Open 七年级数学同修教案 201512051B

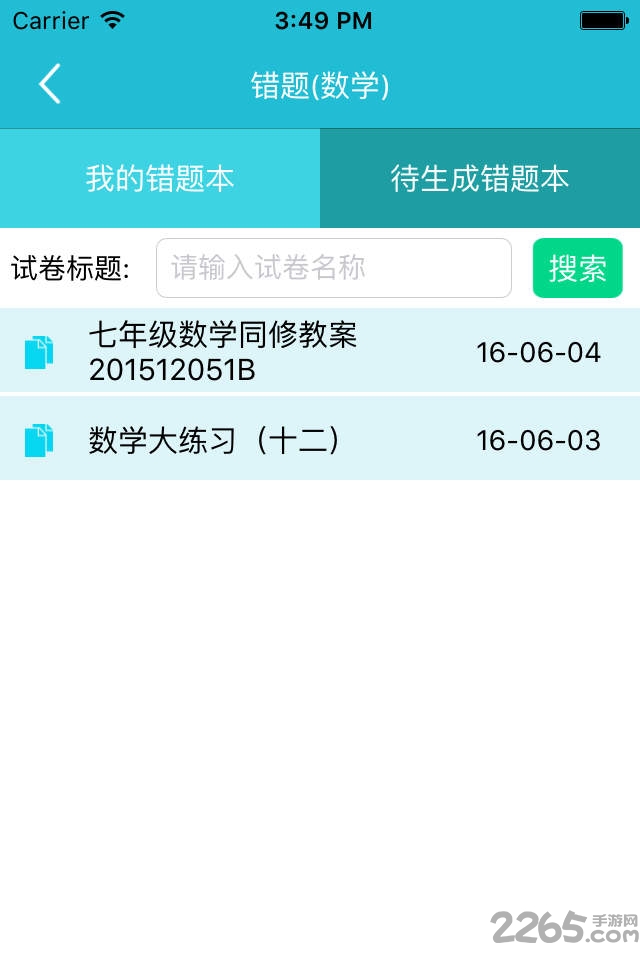click(320, 351)
